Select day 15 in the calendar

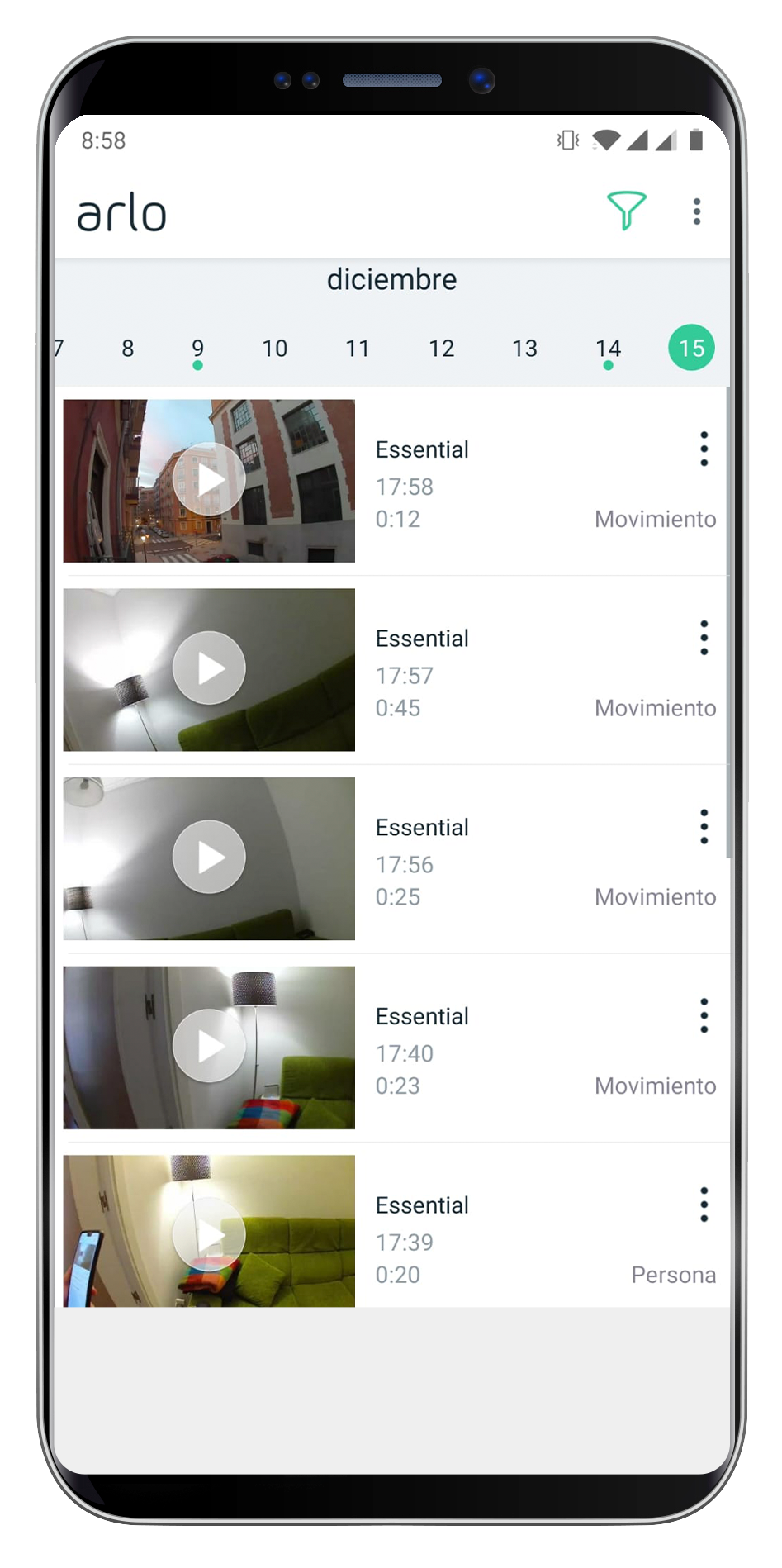[691, 348]
